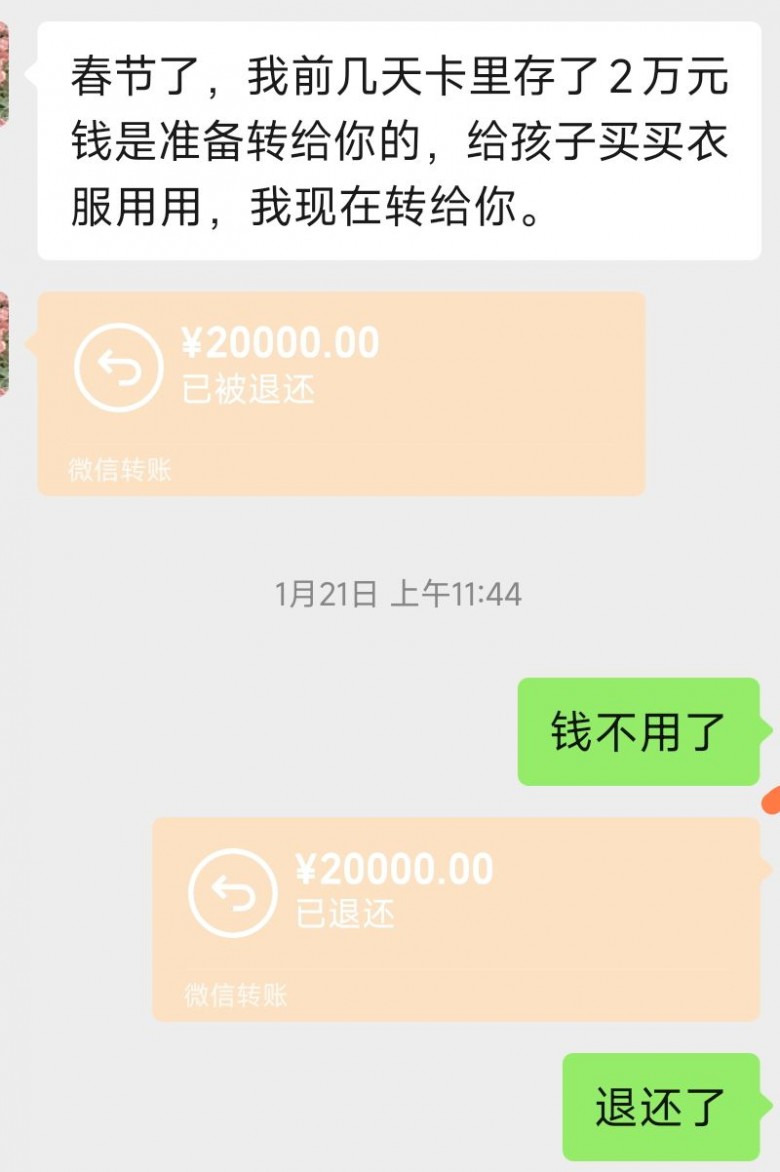The image size is (780, 1172).
Task: Open the ¥20000.00 transfer marked 已被退还
Action: point(340,392)
